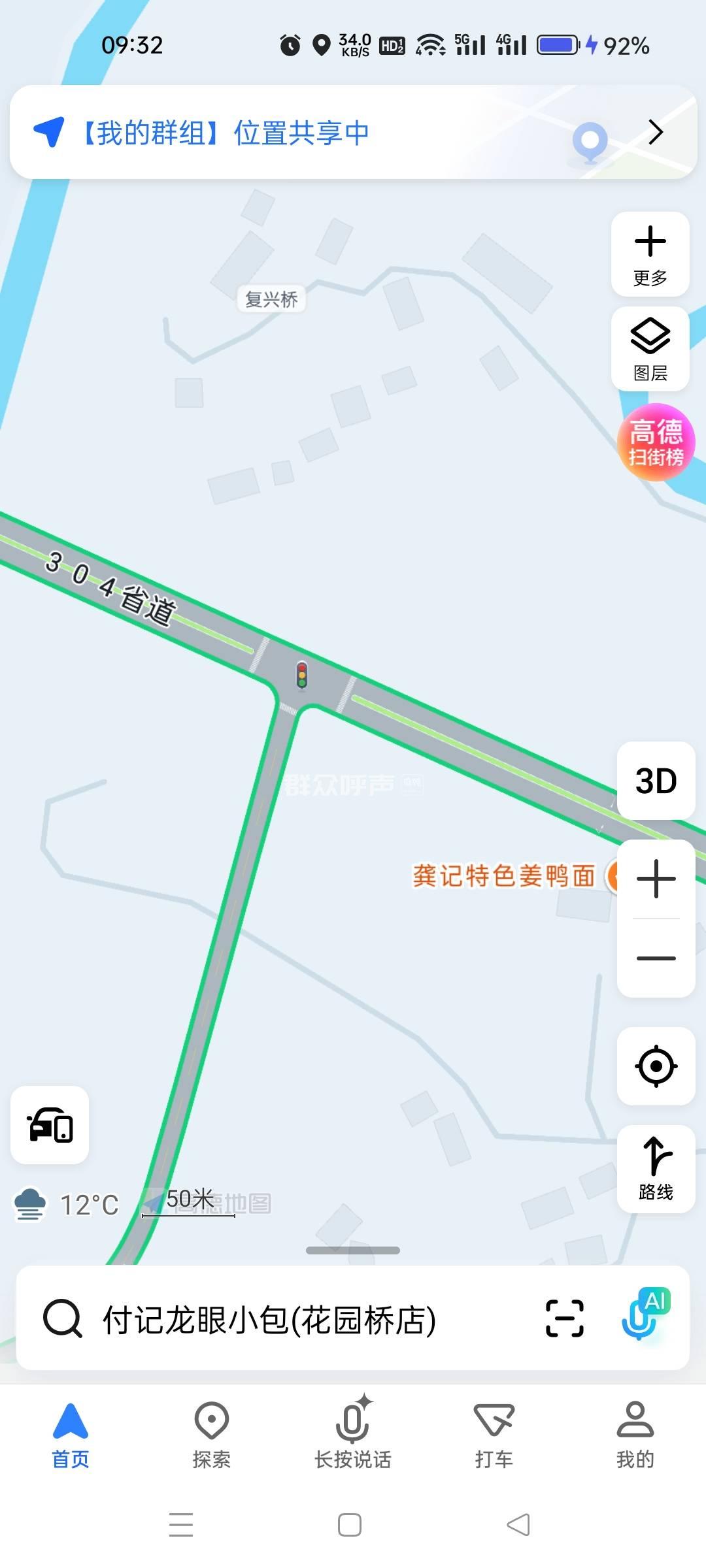The image size is (706, 1568).
Task: Open the 位置共享中 group location banner
Action: point(353,133)
